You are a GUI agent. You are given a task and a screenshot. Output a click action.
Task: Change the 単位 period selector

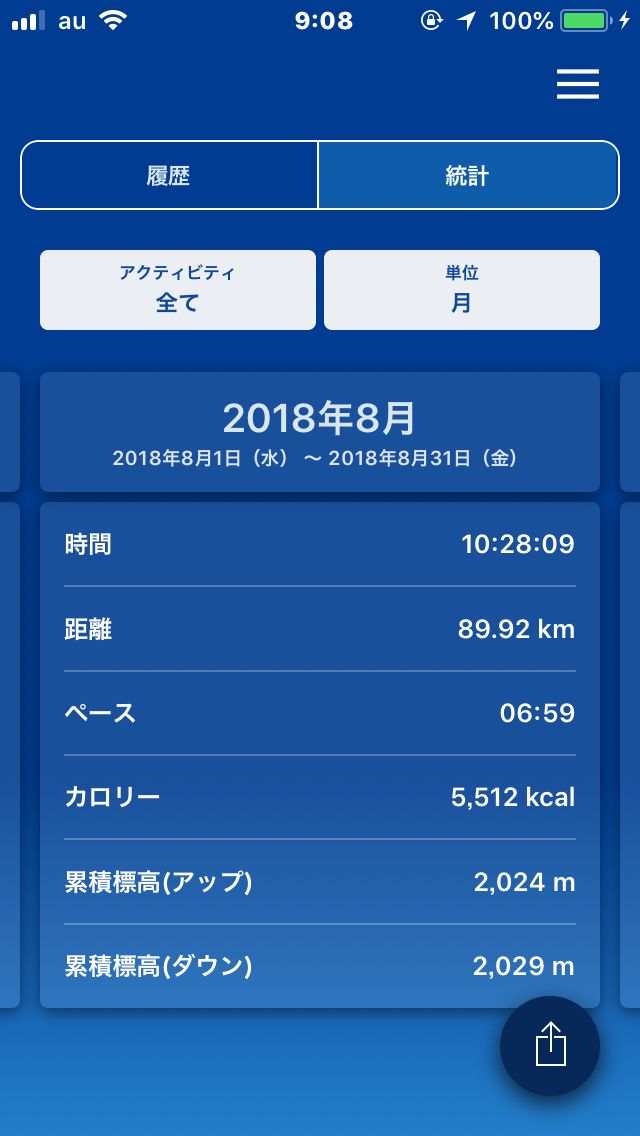pos(462,290)
